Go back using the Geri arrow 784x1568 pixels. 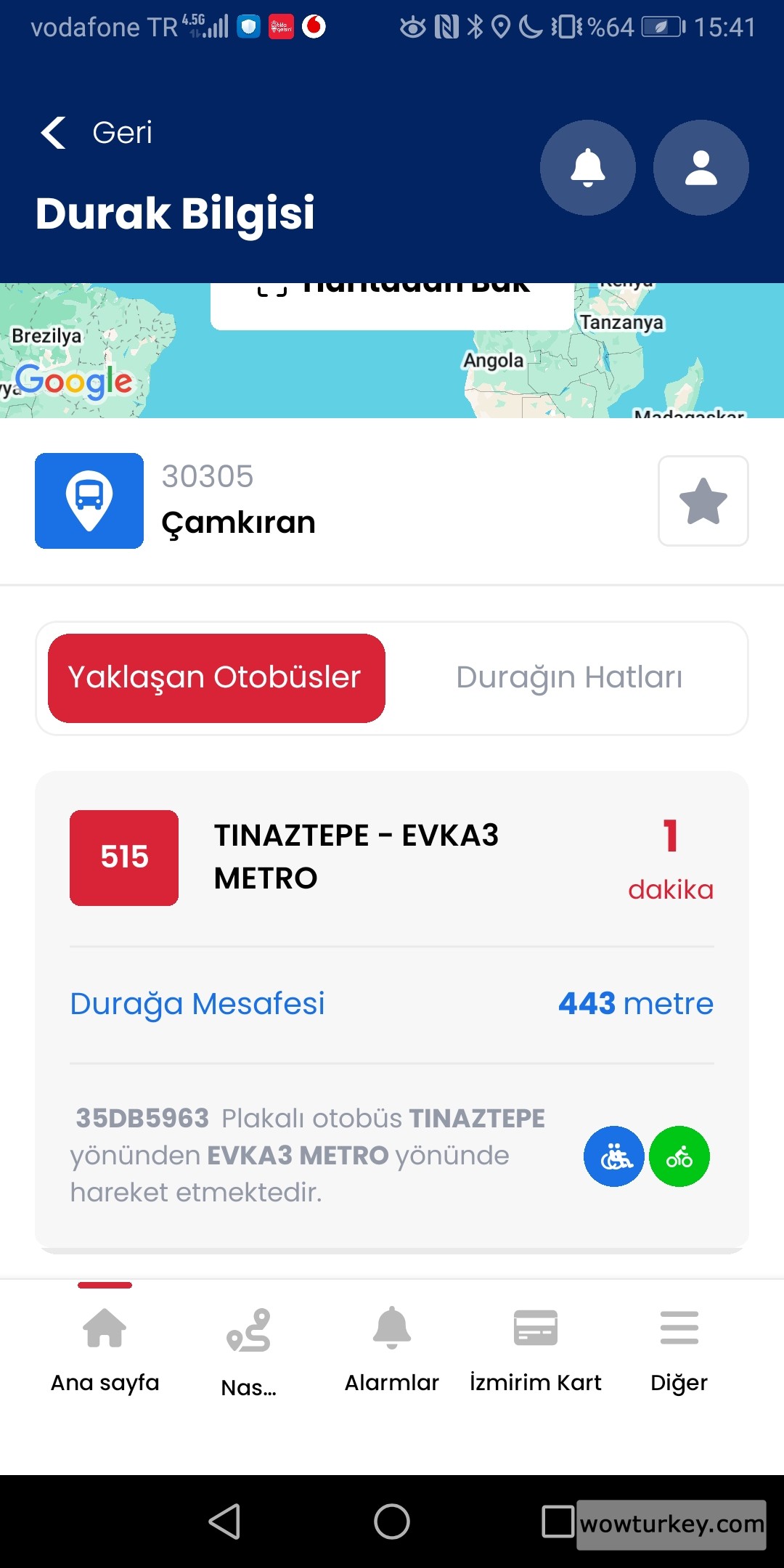(x=52, y=132)
